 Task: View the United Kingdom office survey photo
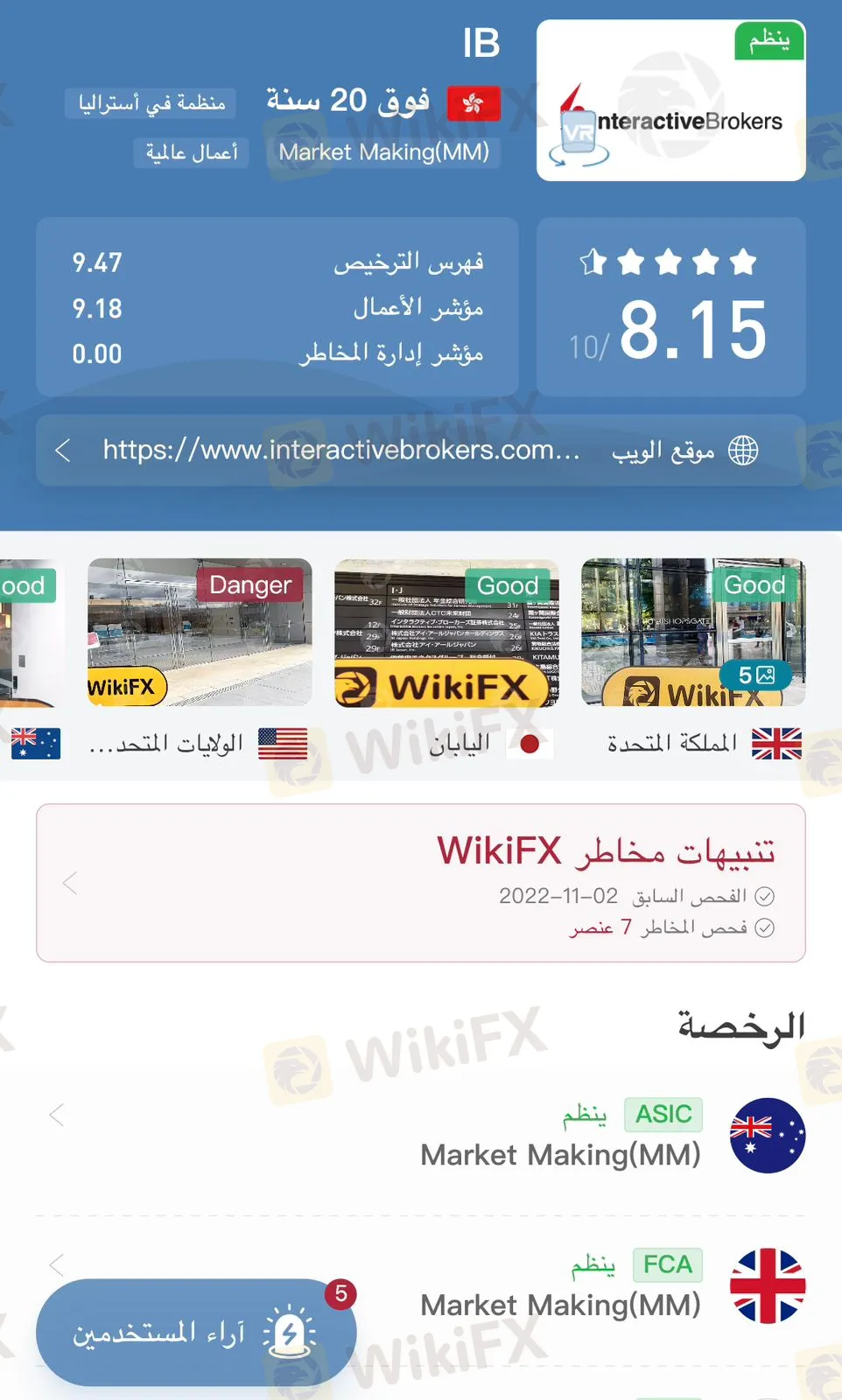pos(693,632)
